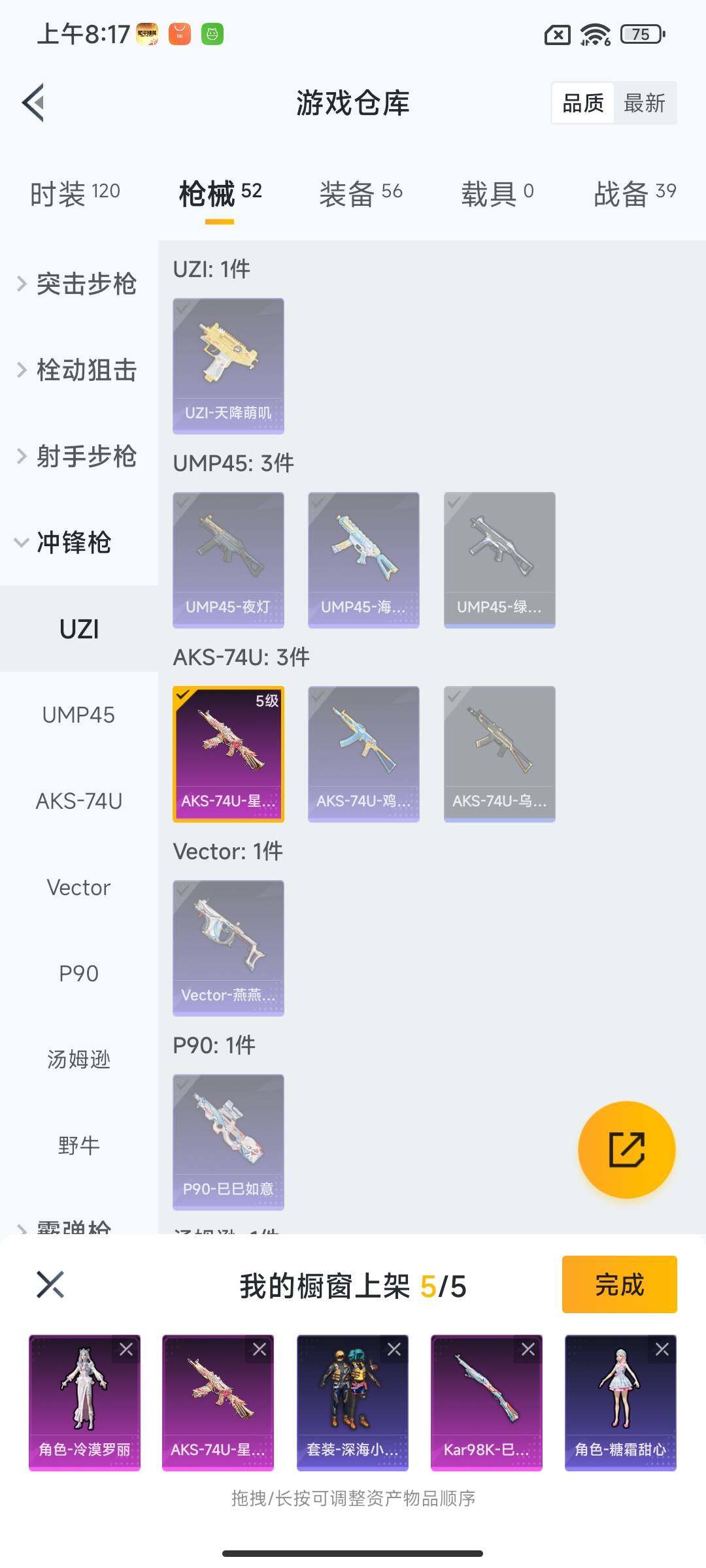The width and height of the screenshot is (706, 1568).
Task: Deselect the level-5 AKS-74U-星 skin
Action: click(228, 753)
